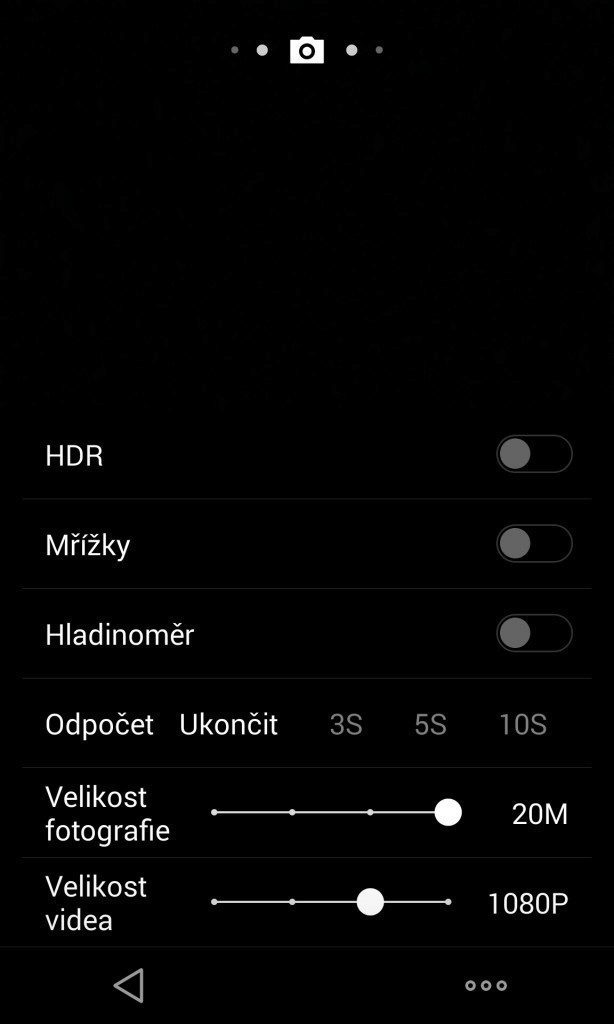Image resolution: width=614 pixels, height=1024 pixels.
Task: Go back with the navigation triangle
Action: (129, 985)
